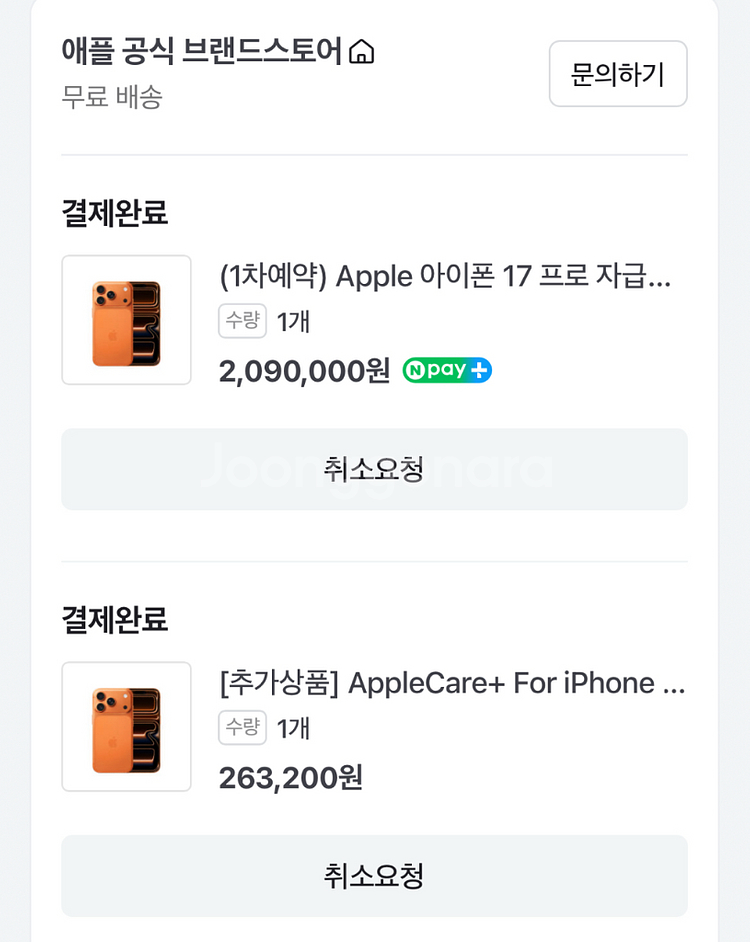Click the 수량 quantity label on AppleCare+ order

point(242,729)
